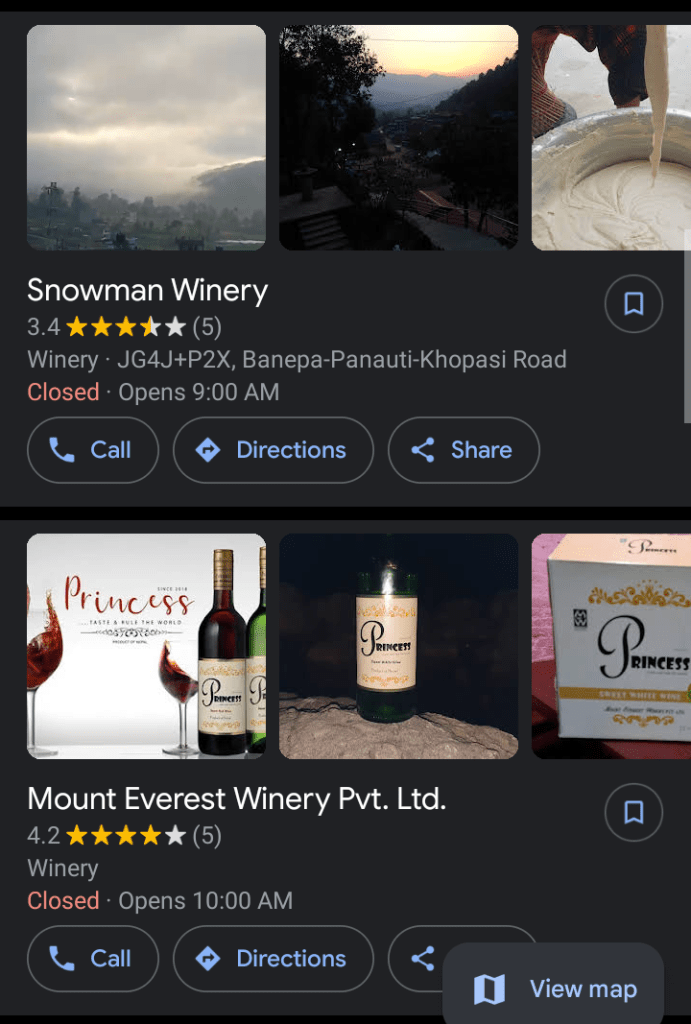
Task: Open the photo of the green Princess bottle
Action: (398, 646)
